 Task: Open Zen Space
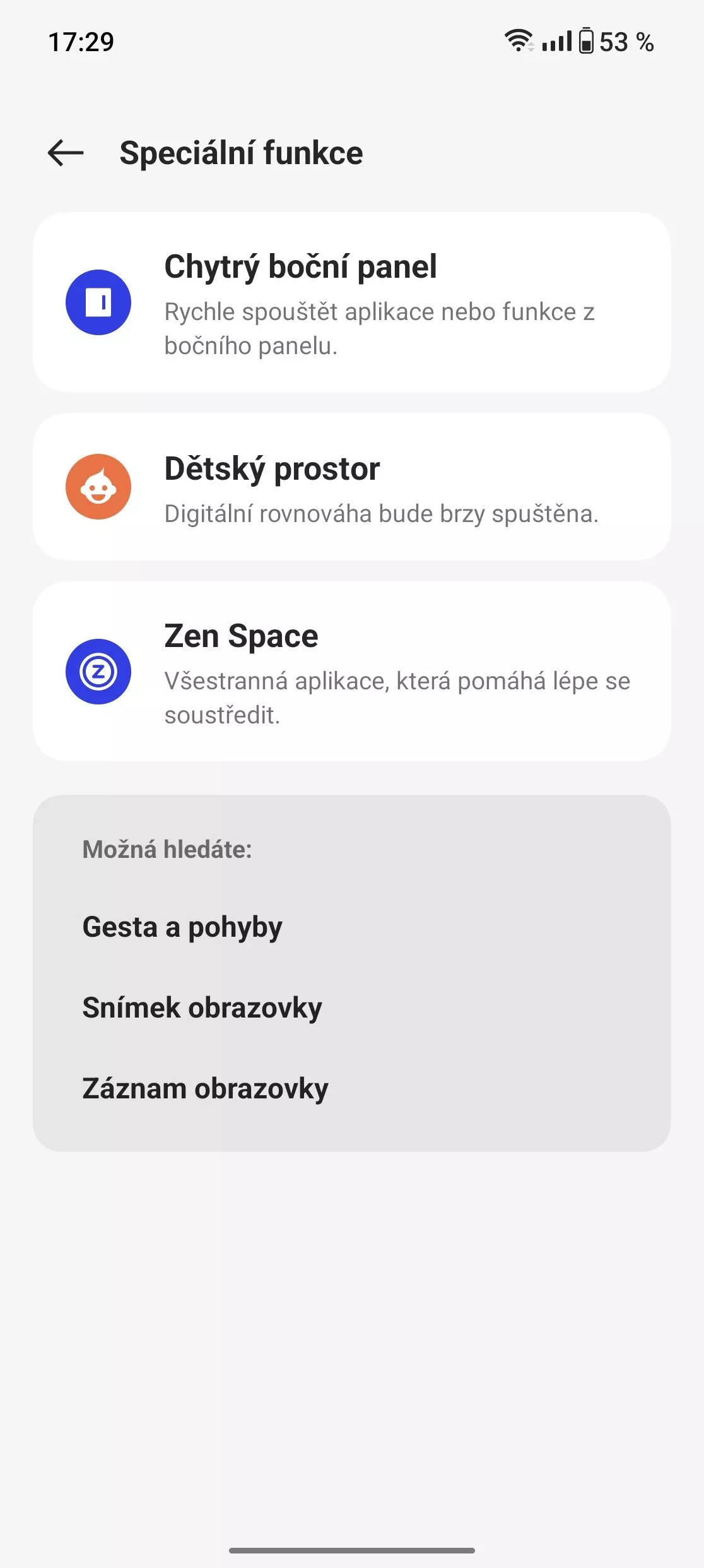pos(351,671)
